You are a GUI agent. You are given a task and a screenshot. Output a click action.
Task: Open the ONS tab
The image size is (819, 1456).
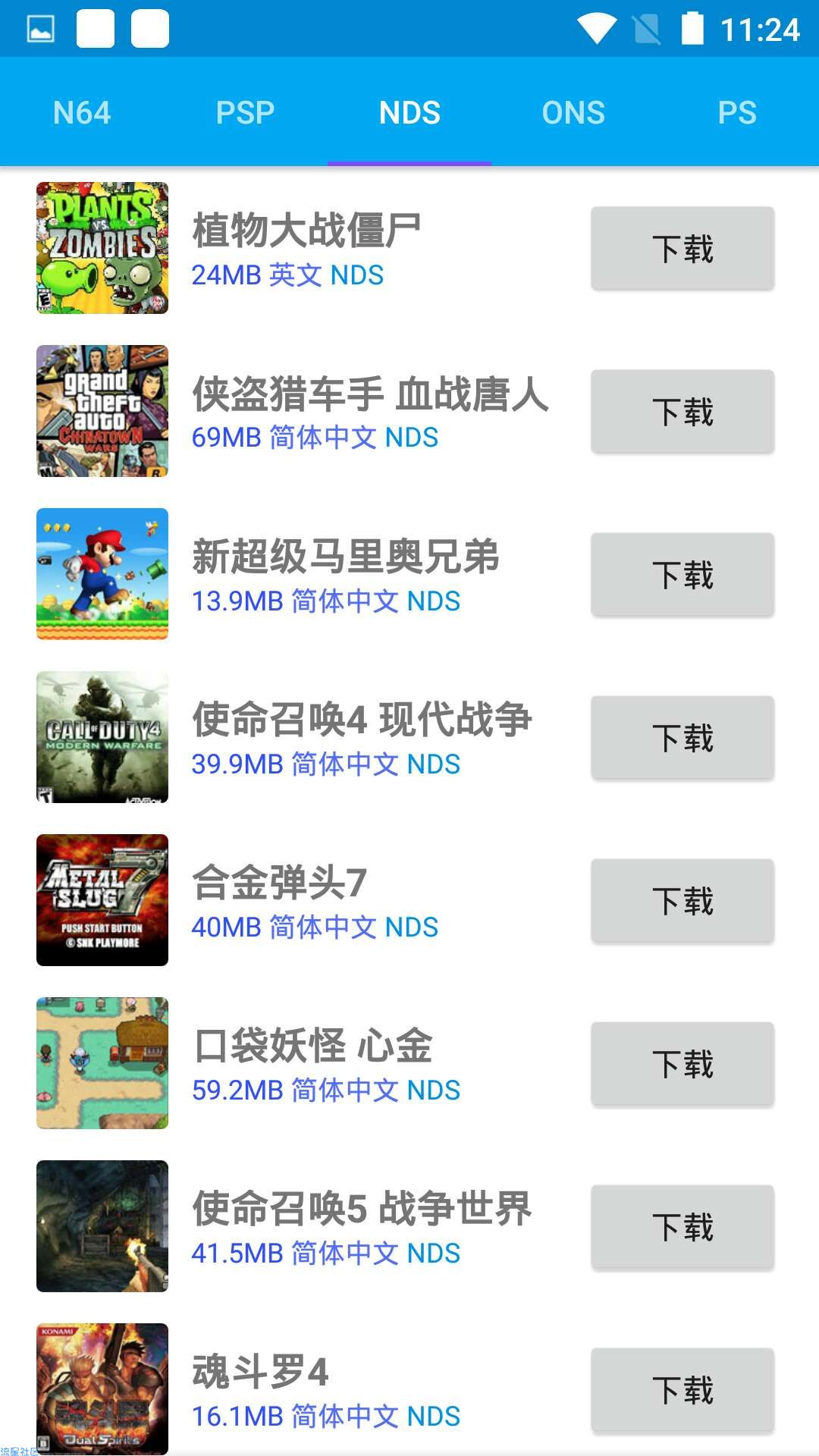pos(573,112)
